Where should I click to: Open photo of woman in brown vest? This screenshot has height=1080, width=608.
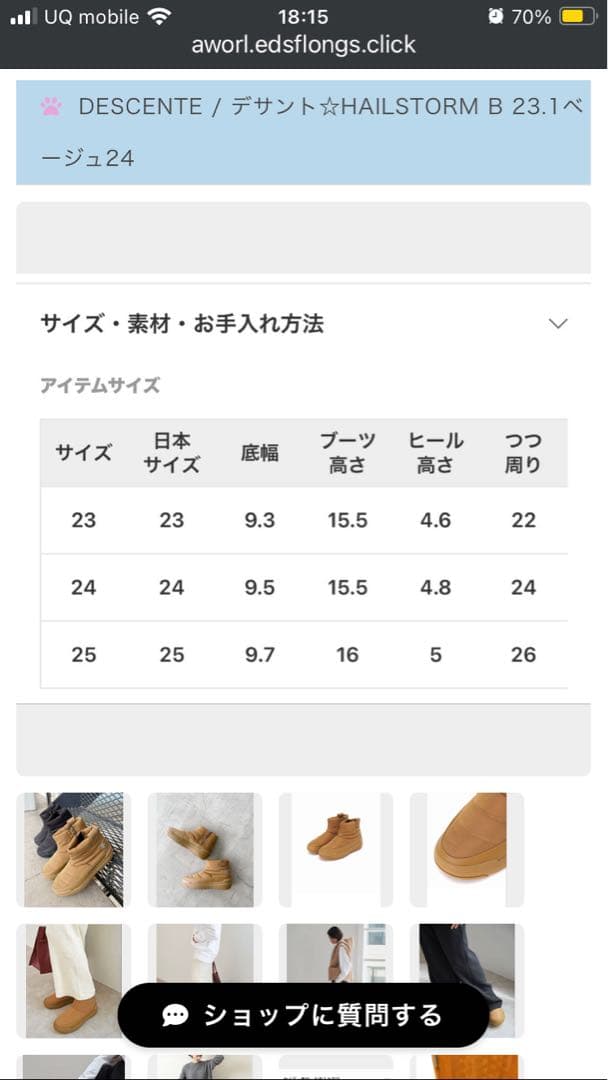point(335,952)
